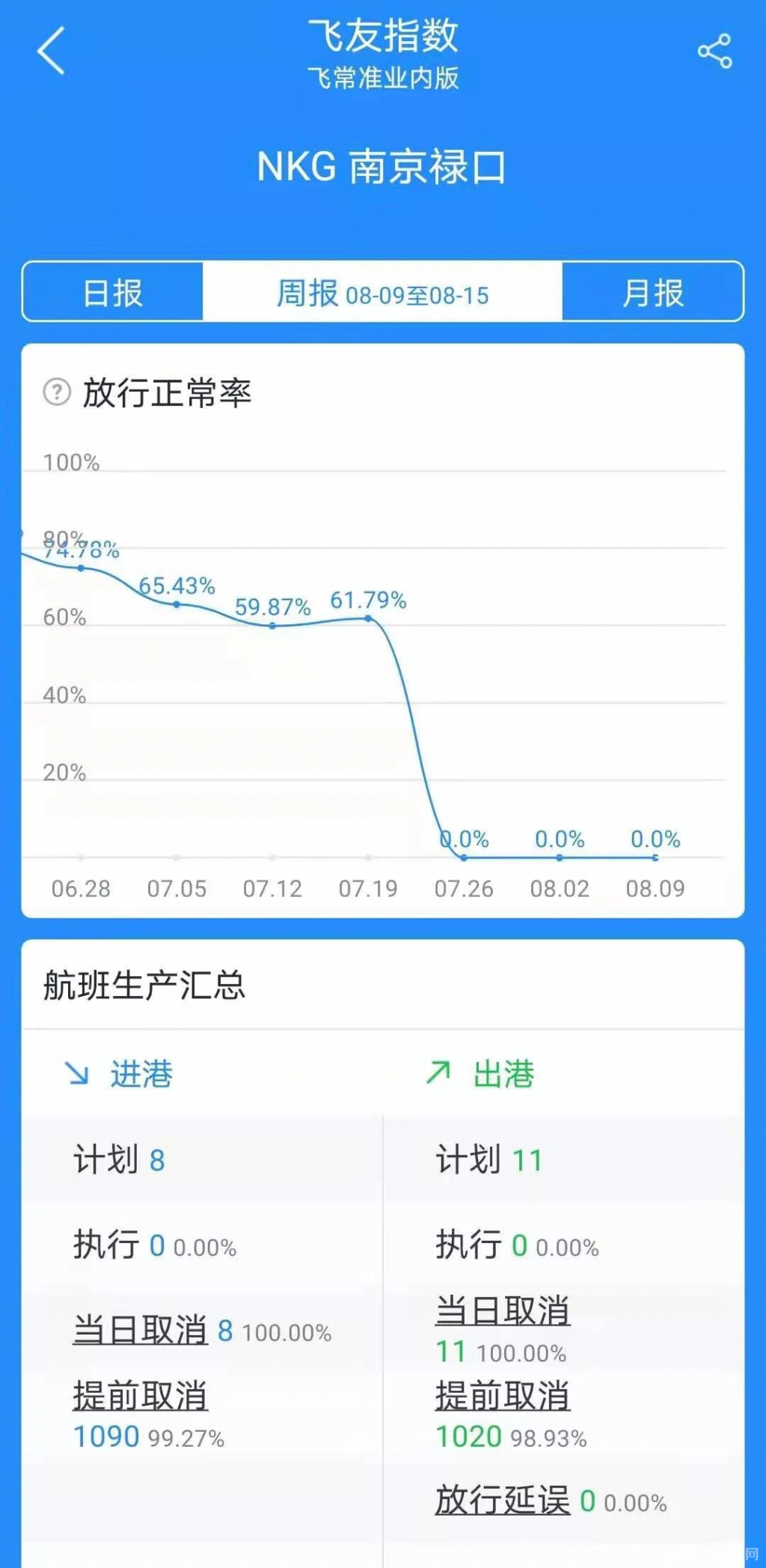Screen dimensions: 766x1568
Task: Open the 当日取消 link under 出港
Action: pos(501,1311)
